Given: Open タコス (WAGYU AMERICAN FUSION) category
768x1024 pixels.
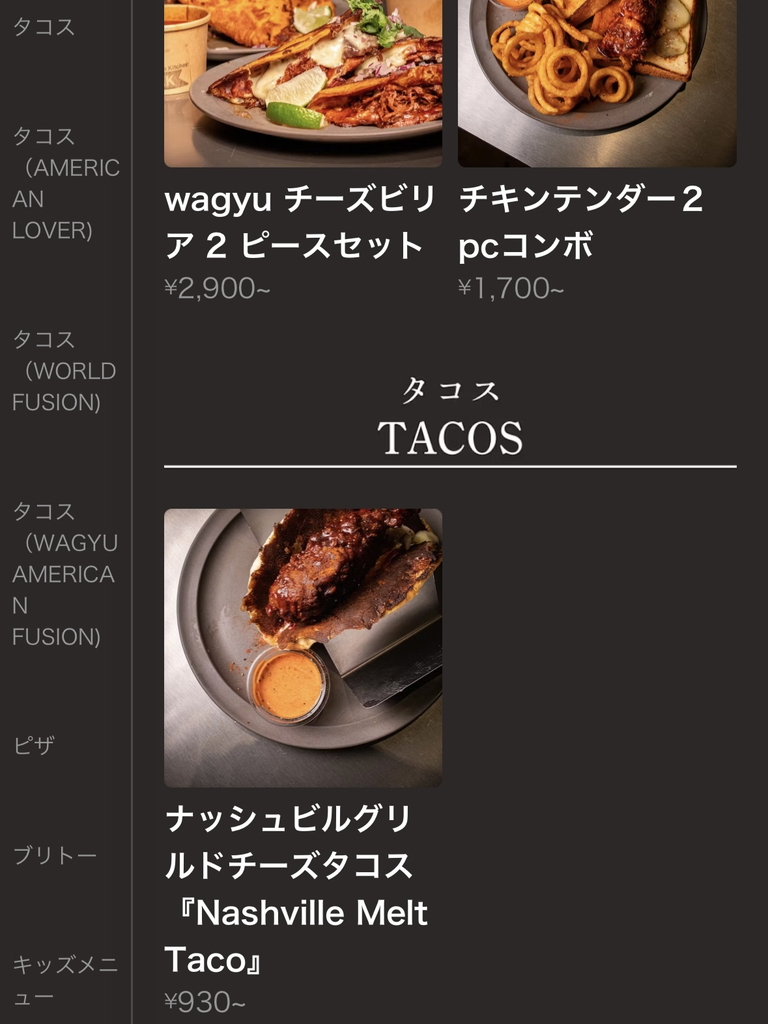Looking at the screenshot, I should [x=64, y=574].
